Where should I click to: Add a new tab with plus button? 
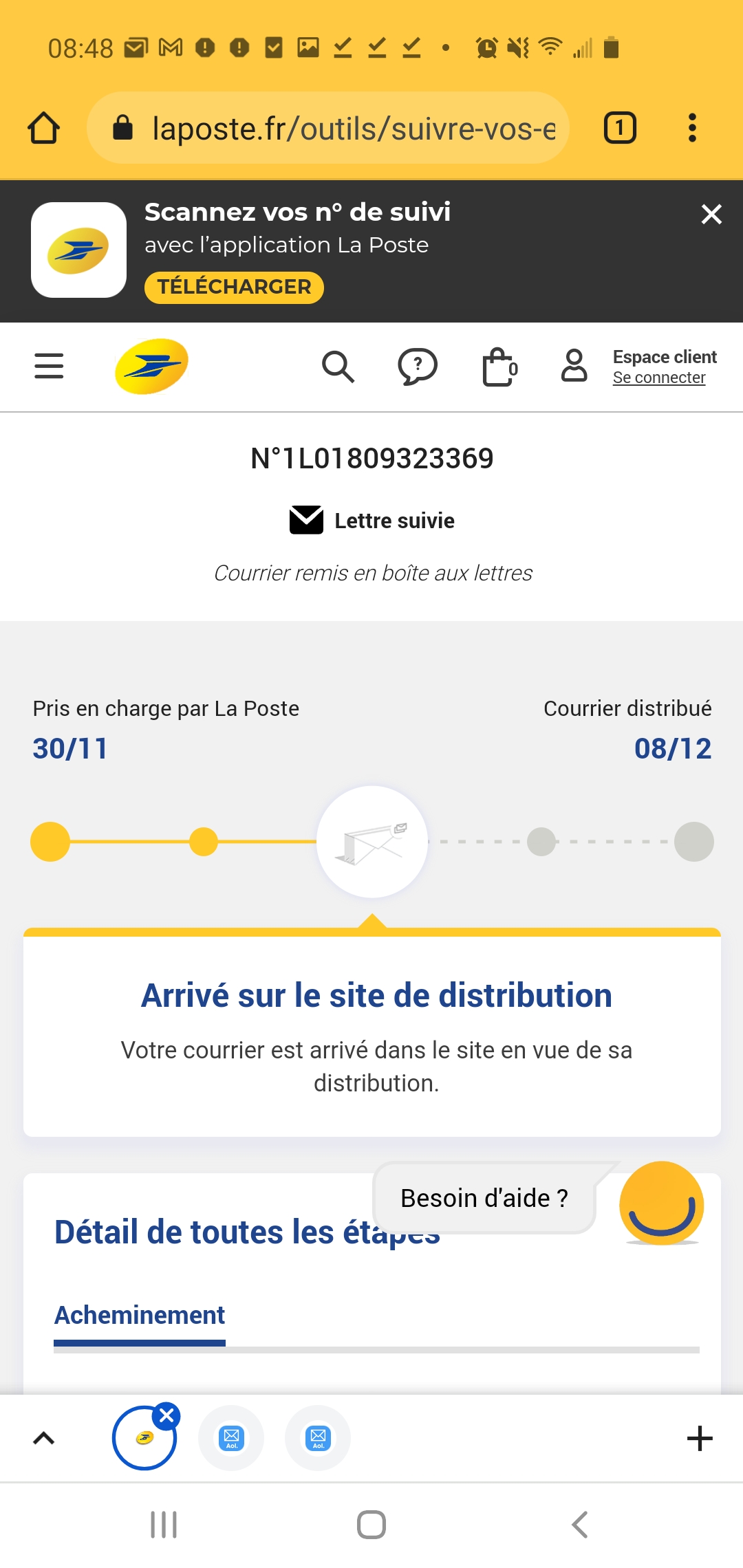pos(700,1439)
